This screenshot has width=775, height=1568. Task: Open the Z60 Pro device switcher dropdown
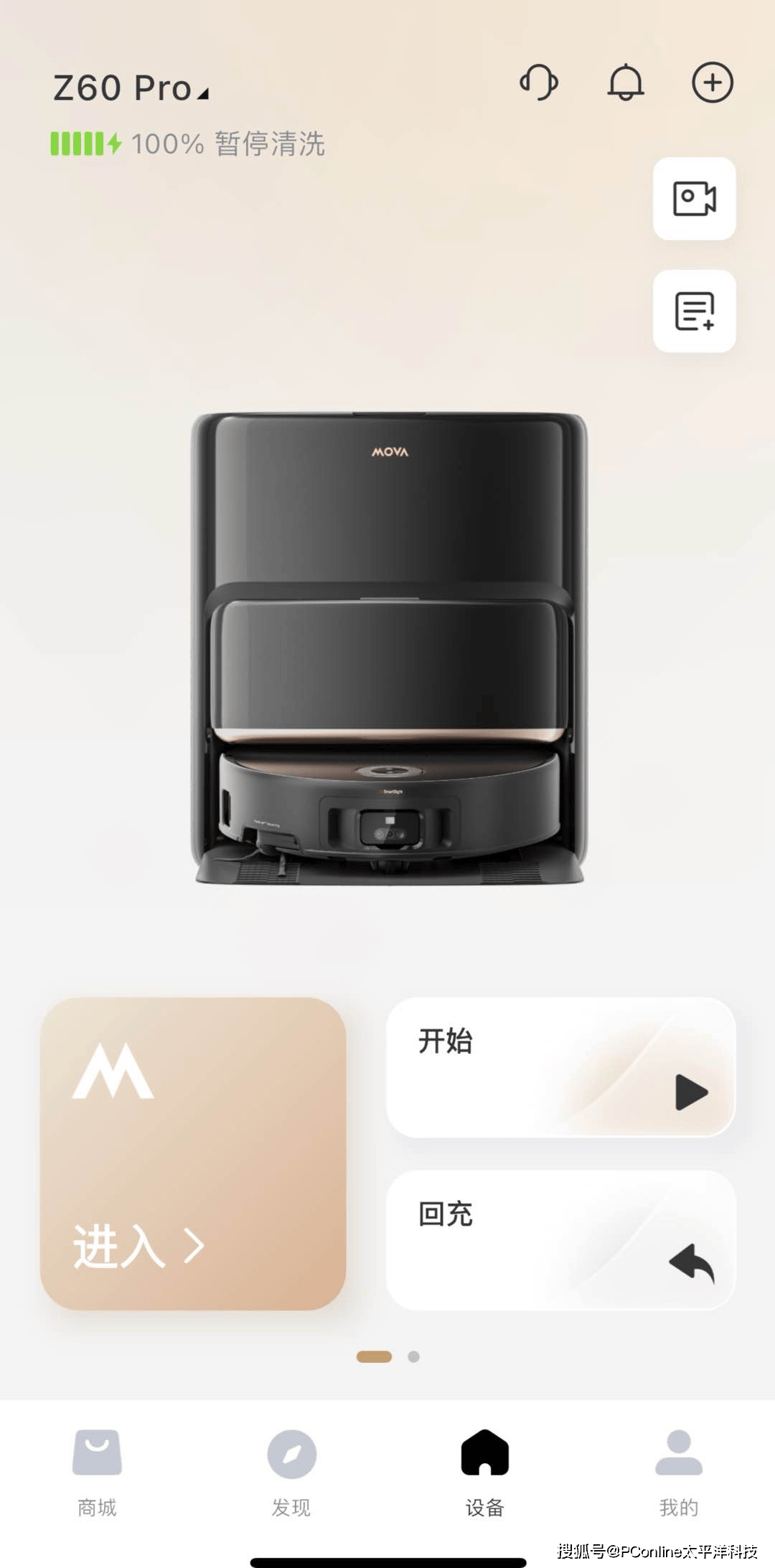coord(131,89)
